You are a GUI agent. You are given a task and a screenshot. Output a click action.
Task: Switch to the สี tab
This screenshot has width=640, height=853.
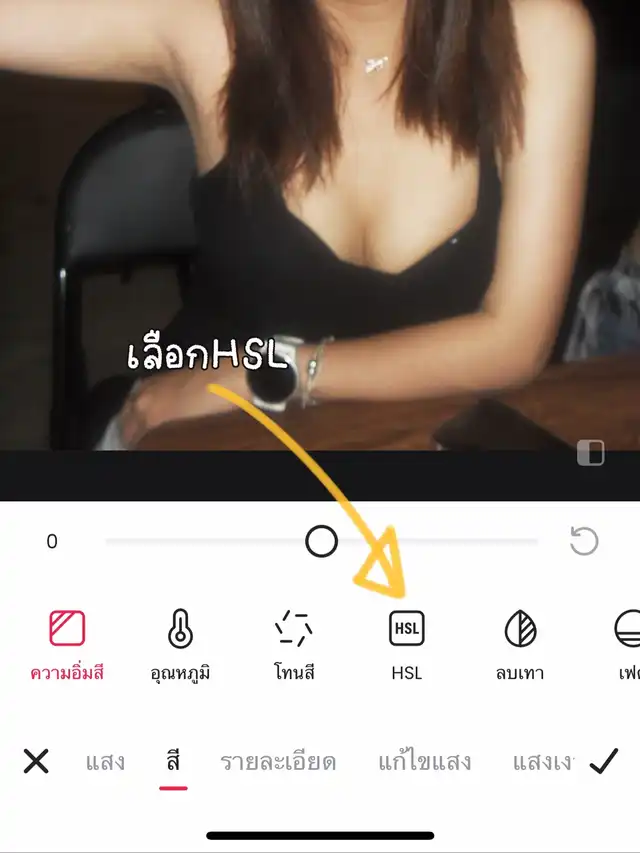173,762
